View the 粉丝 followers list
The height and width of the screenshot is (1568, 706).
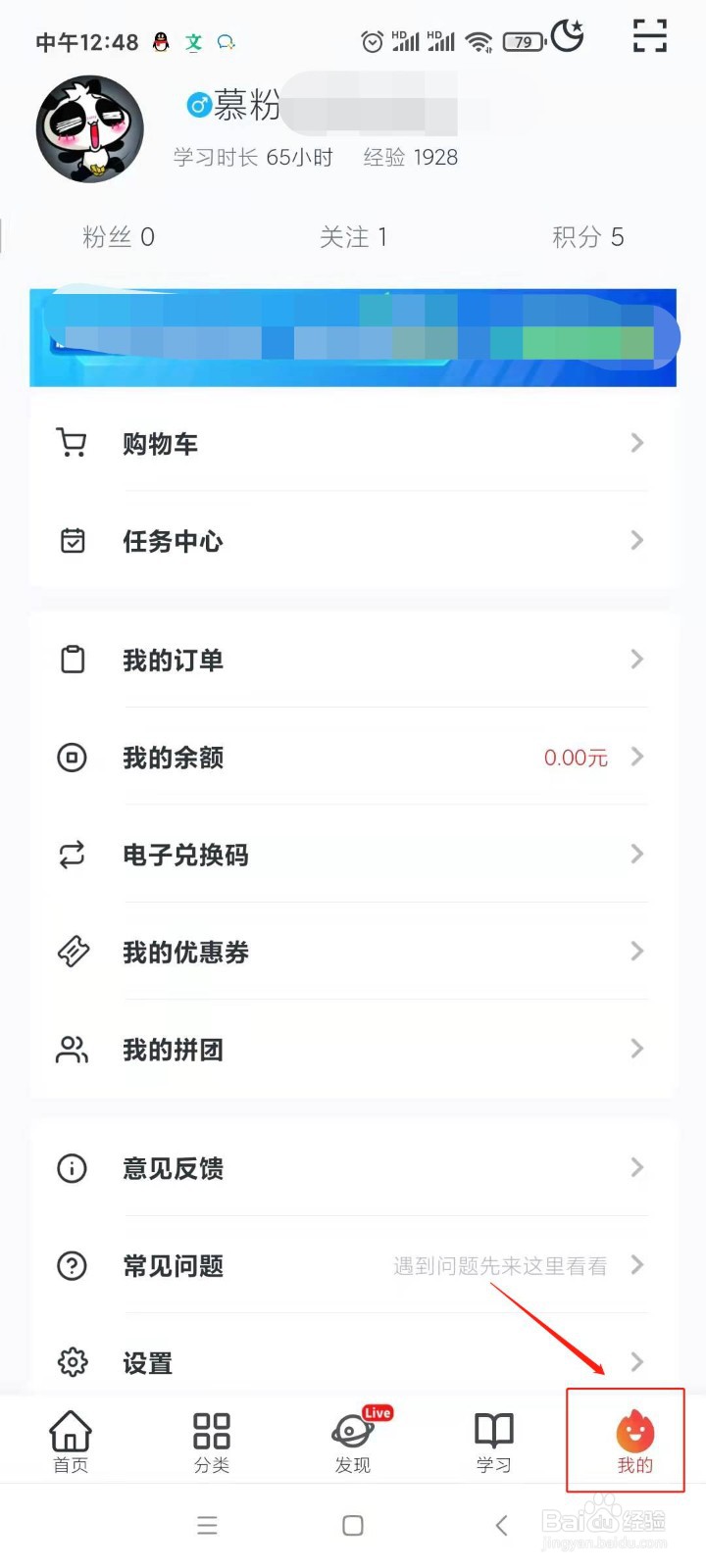click(x=119, y=237)
